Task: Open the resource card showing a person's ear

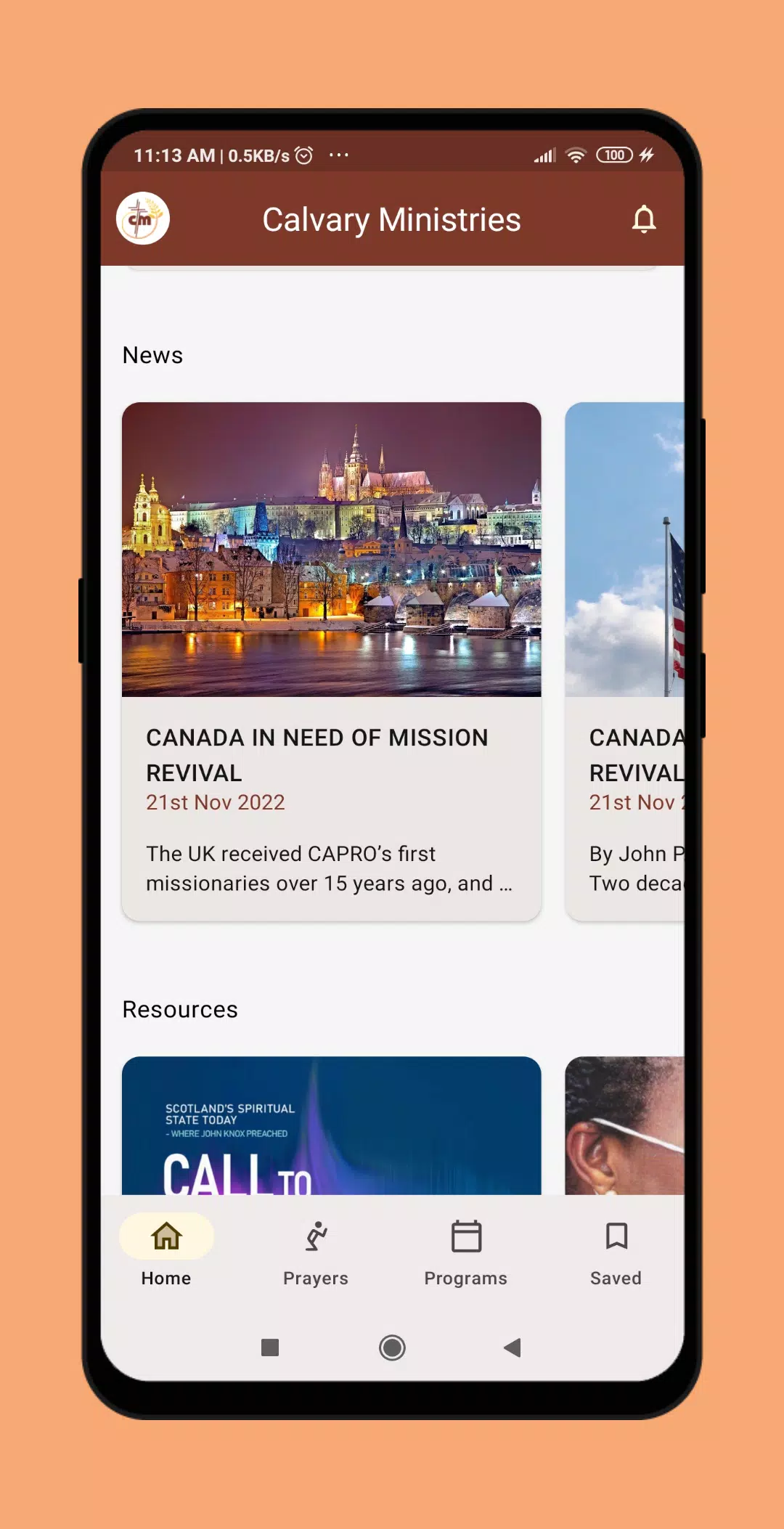Action: [x=625, y=1125]
